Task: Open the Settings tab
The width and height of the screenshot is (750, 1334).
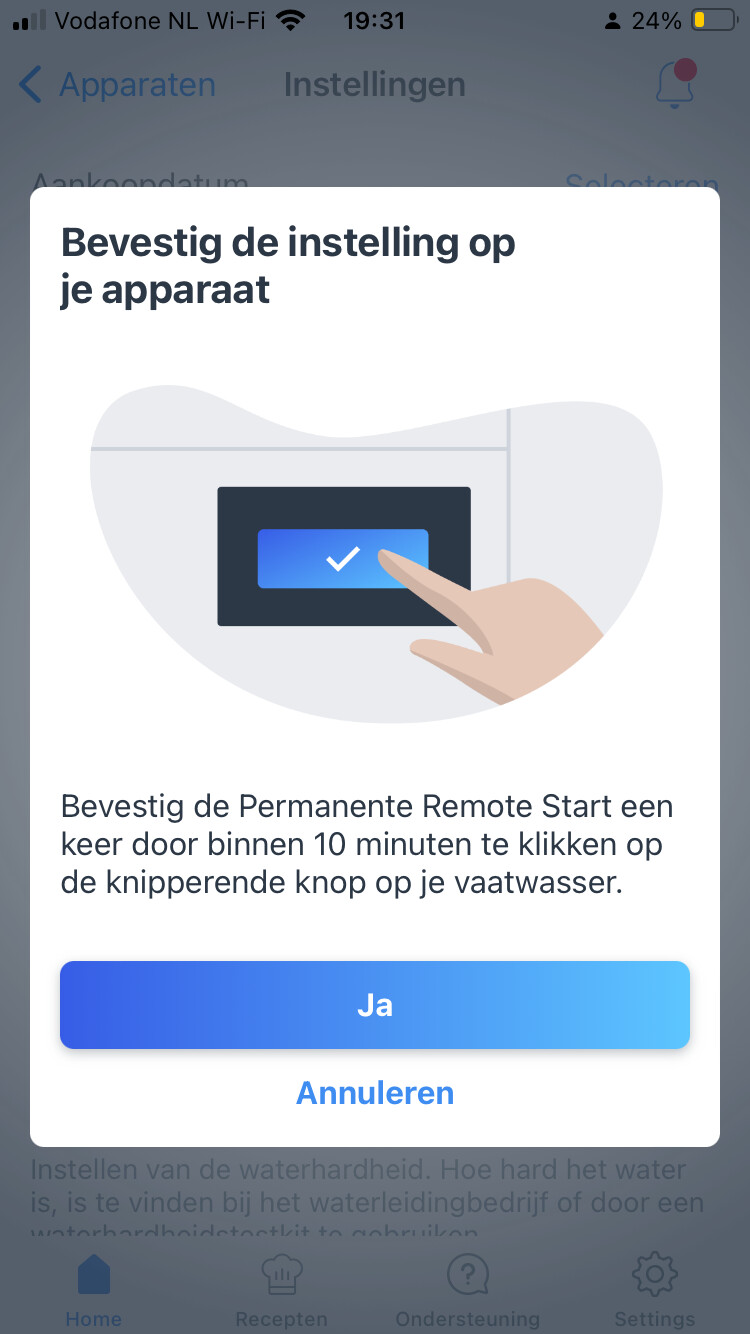Action: (654, 1290)
